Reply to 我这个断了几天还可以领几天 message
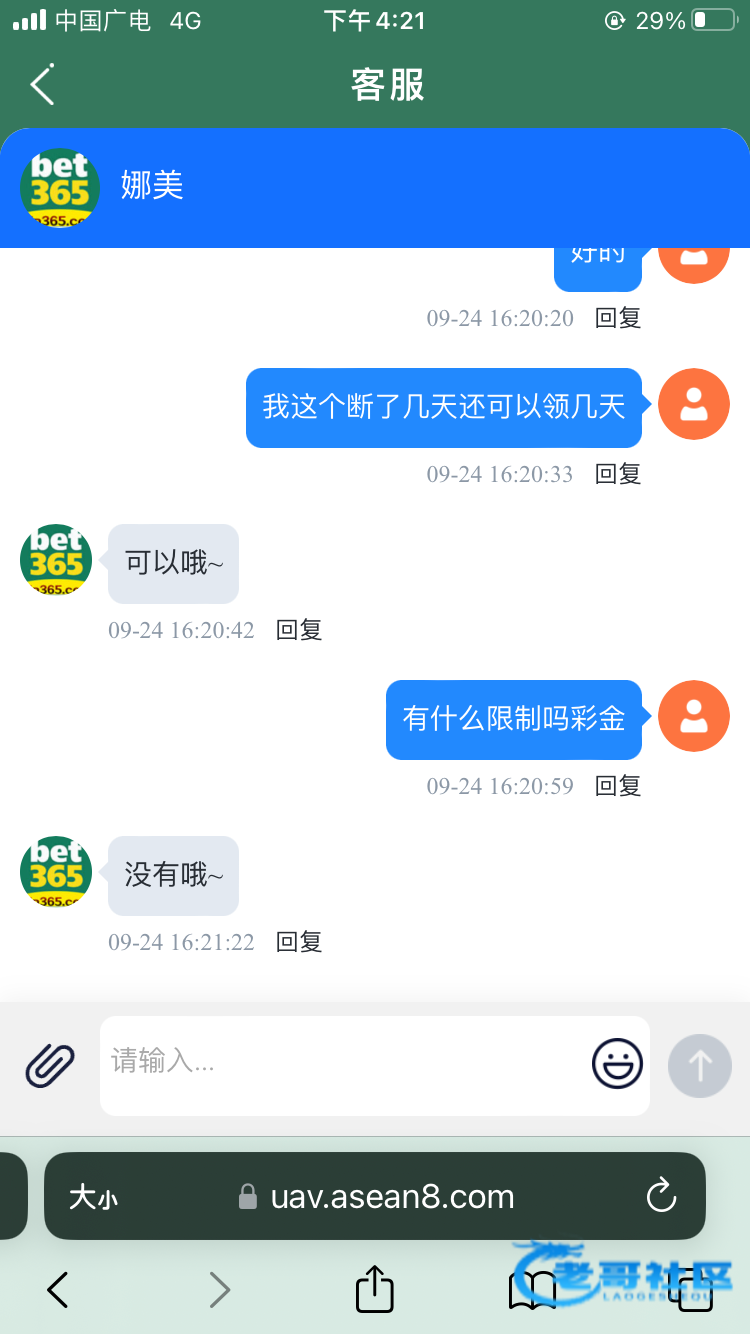This screenshot has height=1334, width=750. pos(618,474)
